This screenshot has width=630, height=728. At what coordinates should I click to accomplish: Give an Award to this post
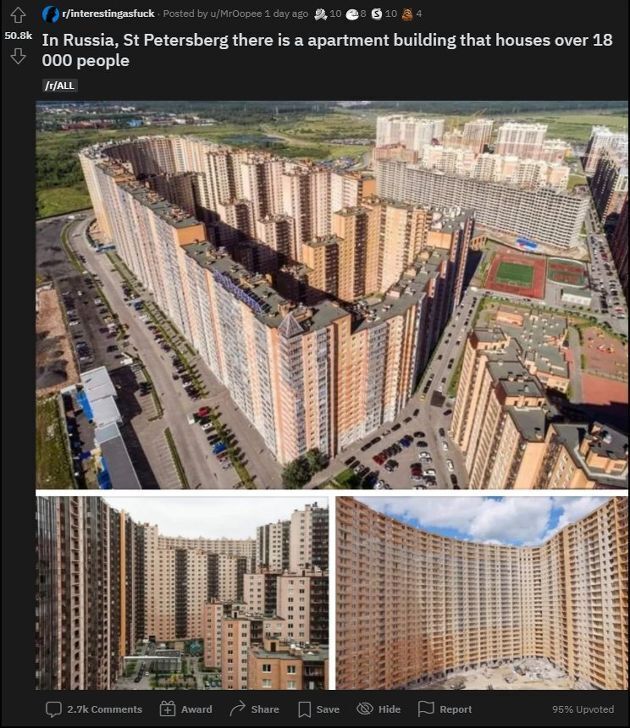186,709
